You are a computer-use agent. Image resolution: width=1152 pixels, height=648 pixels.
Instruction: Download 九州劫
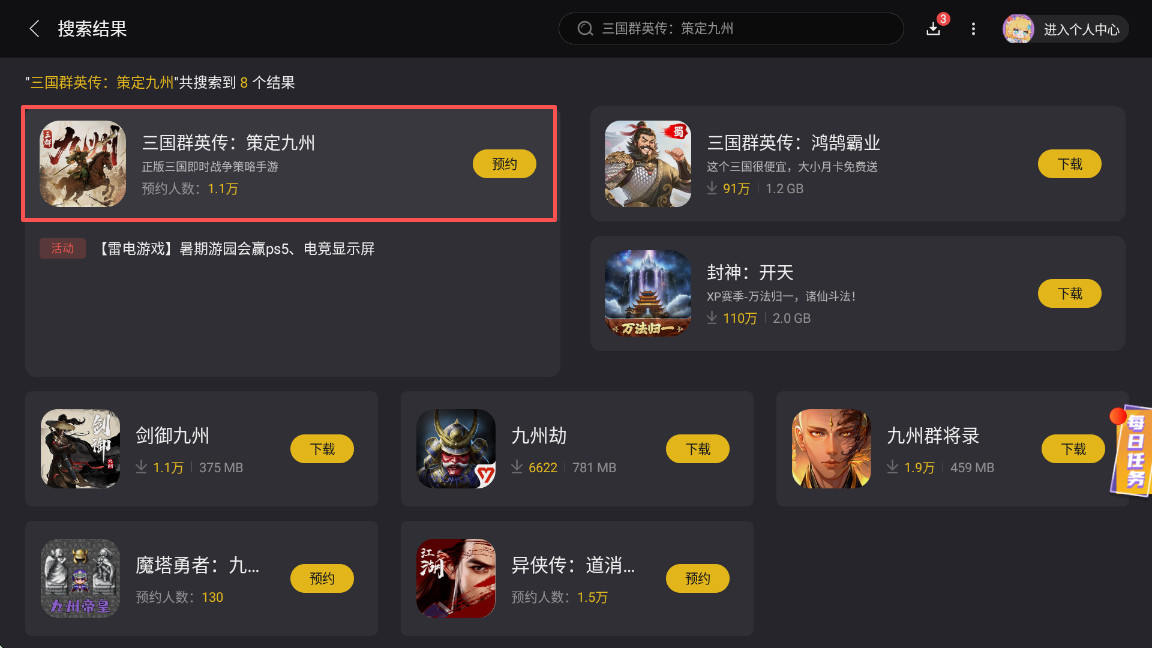click(x=697, y=449)
